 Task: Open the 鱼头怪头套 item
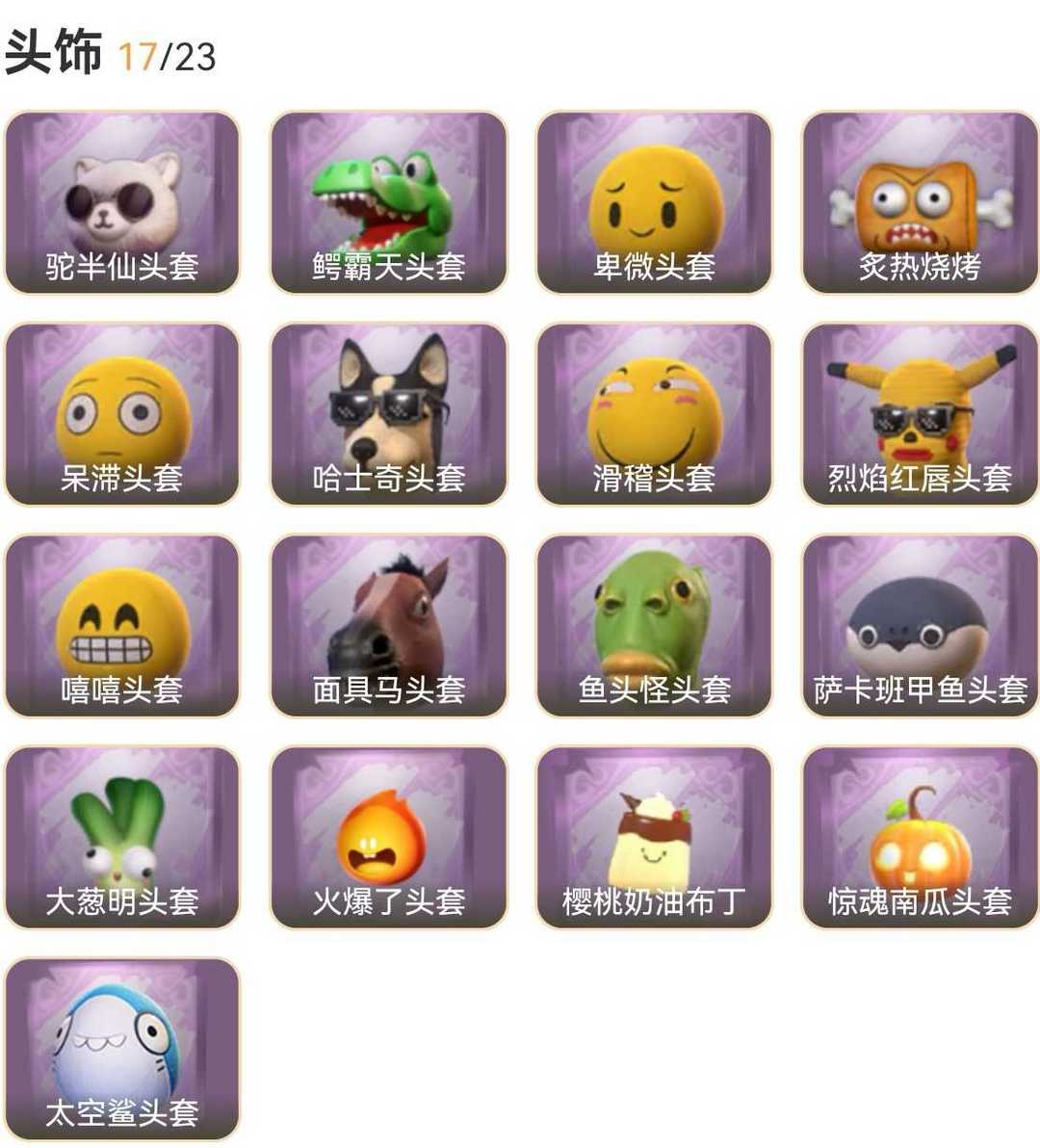click(x=654, y=626)
